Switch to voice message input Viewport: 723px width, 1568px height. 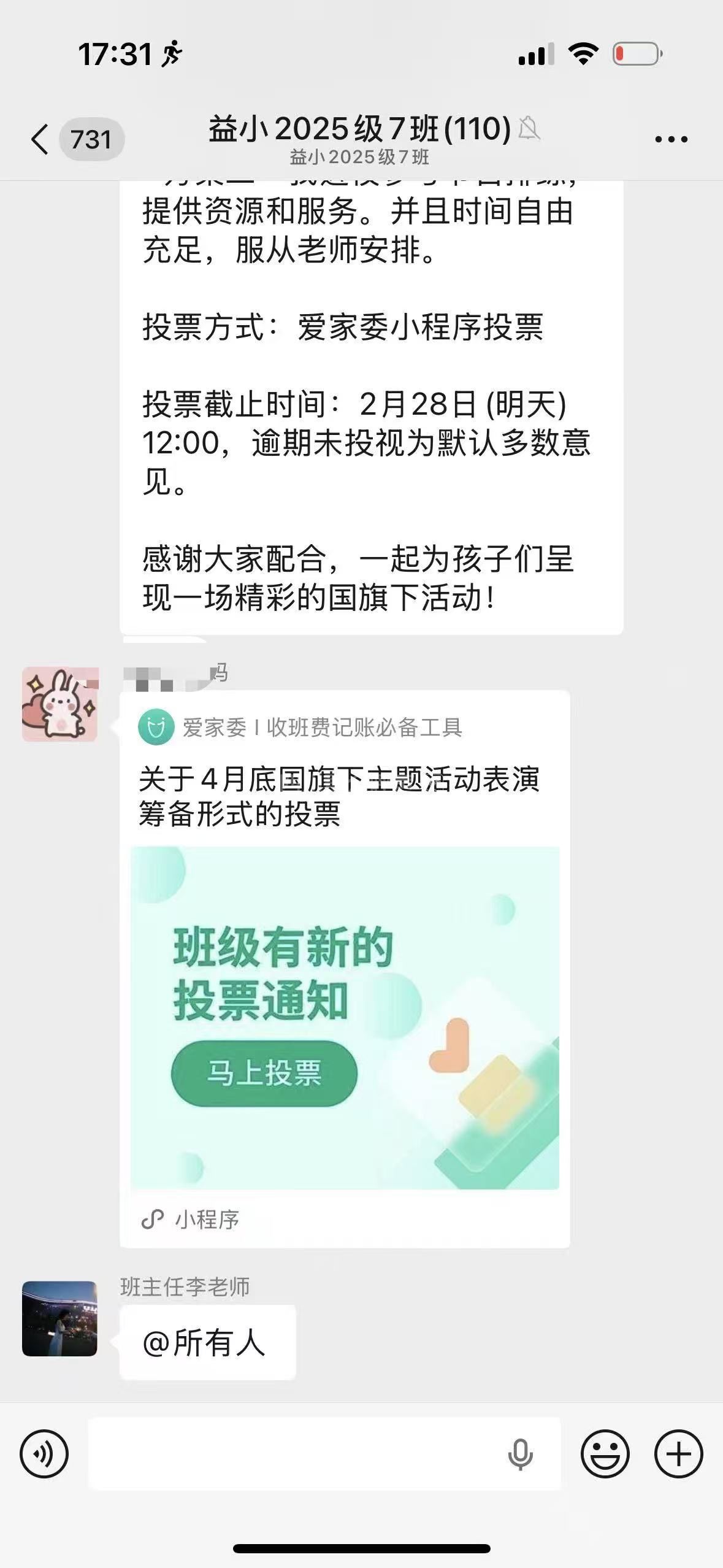(x=44, y=1453)
